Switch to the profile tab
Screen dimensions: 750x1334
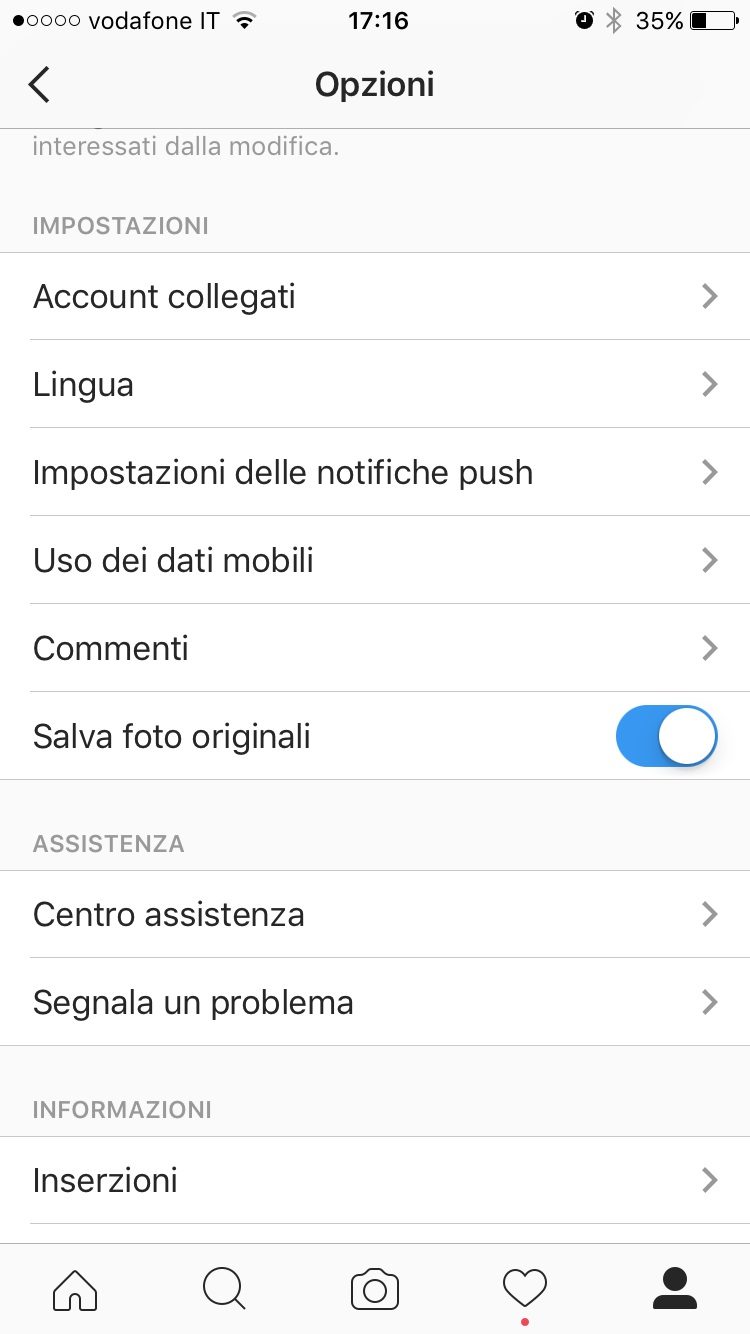click(675, 1289)
